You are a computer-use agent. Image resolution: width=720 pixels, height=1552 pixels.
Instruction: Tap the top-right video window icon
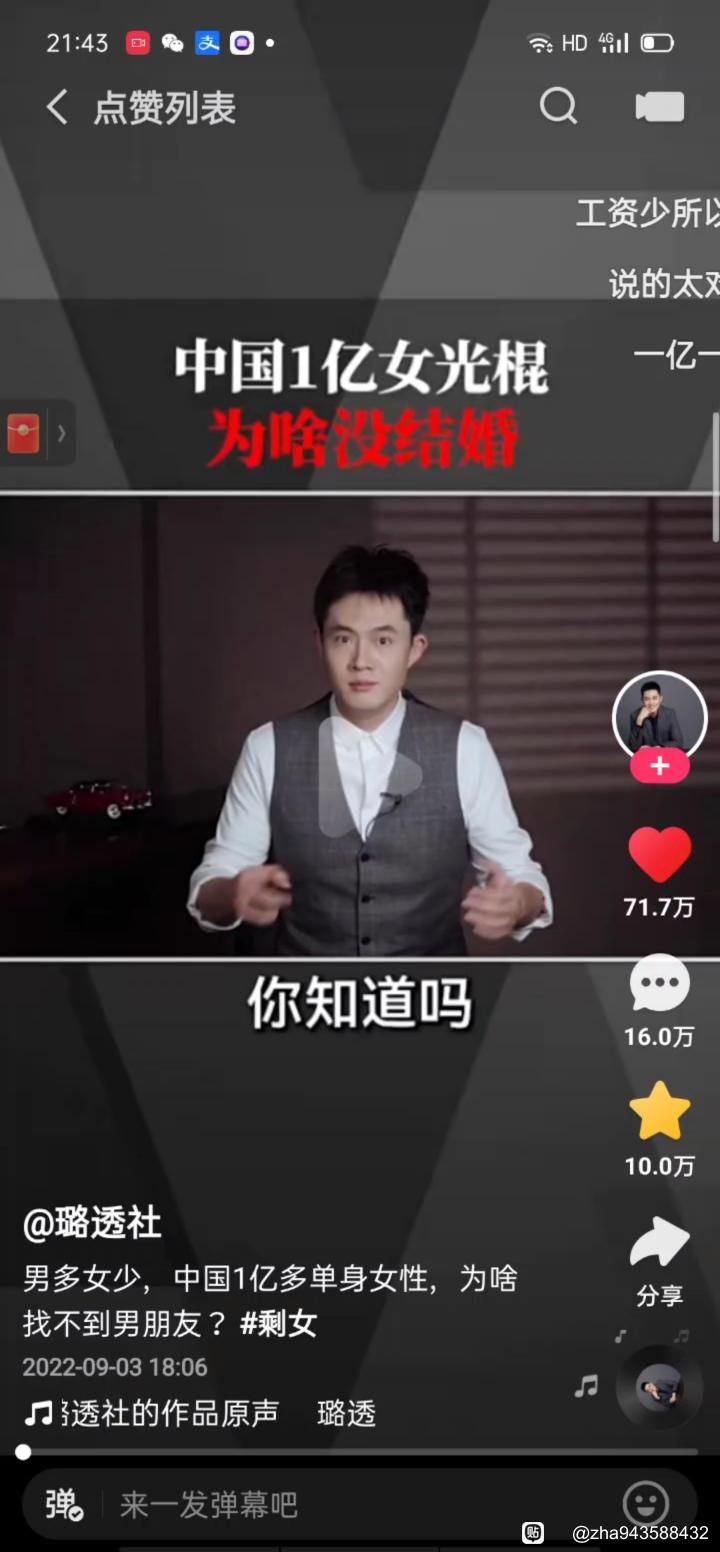click(659, 106)
